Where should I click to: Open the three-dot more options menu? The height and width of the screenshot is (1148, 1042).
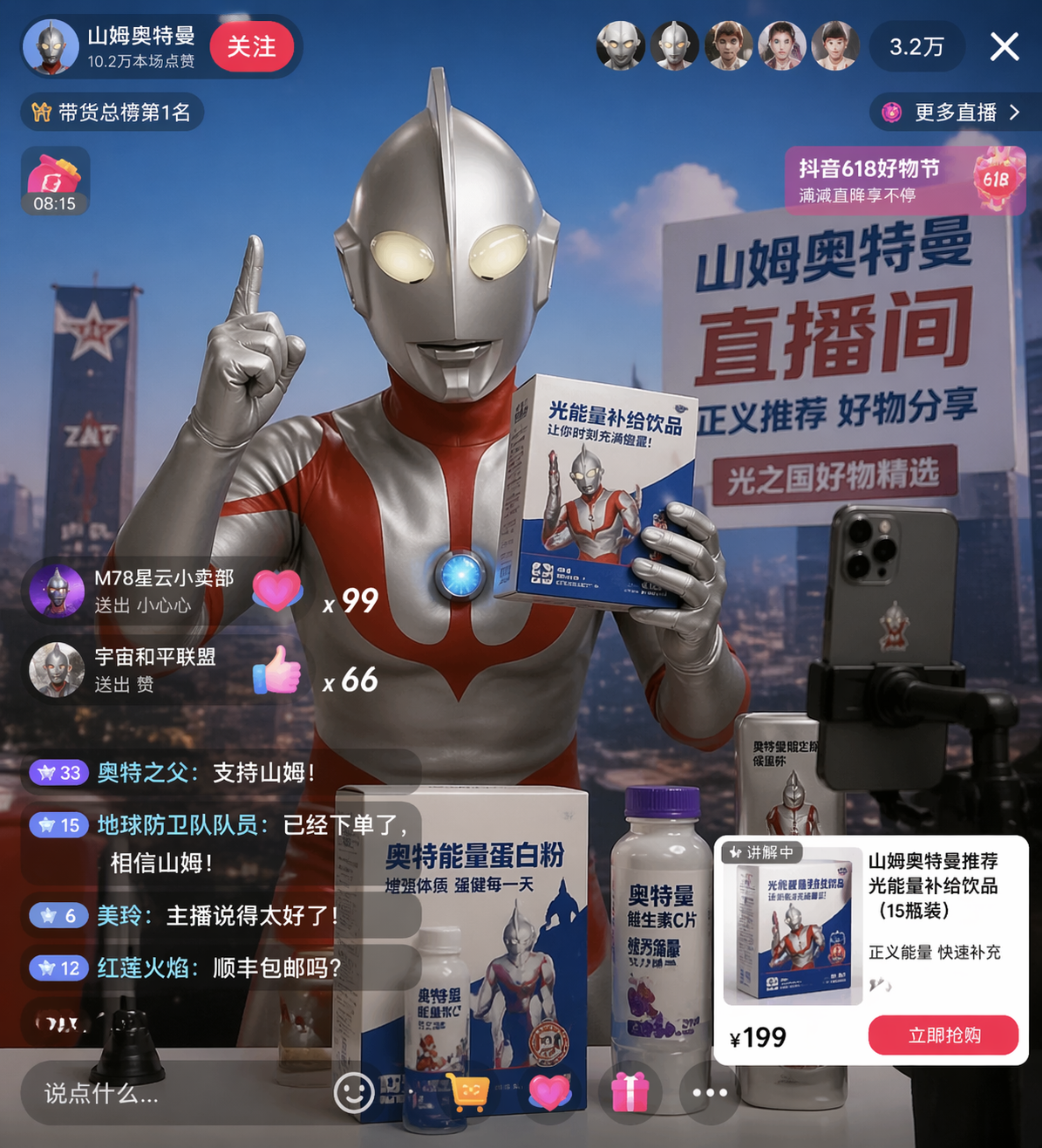710,1093
